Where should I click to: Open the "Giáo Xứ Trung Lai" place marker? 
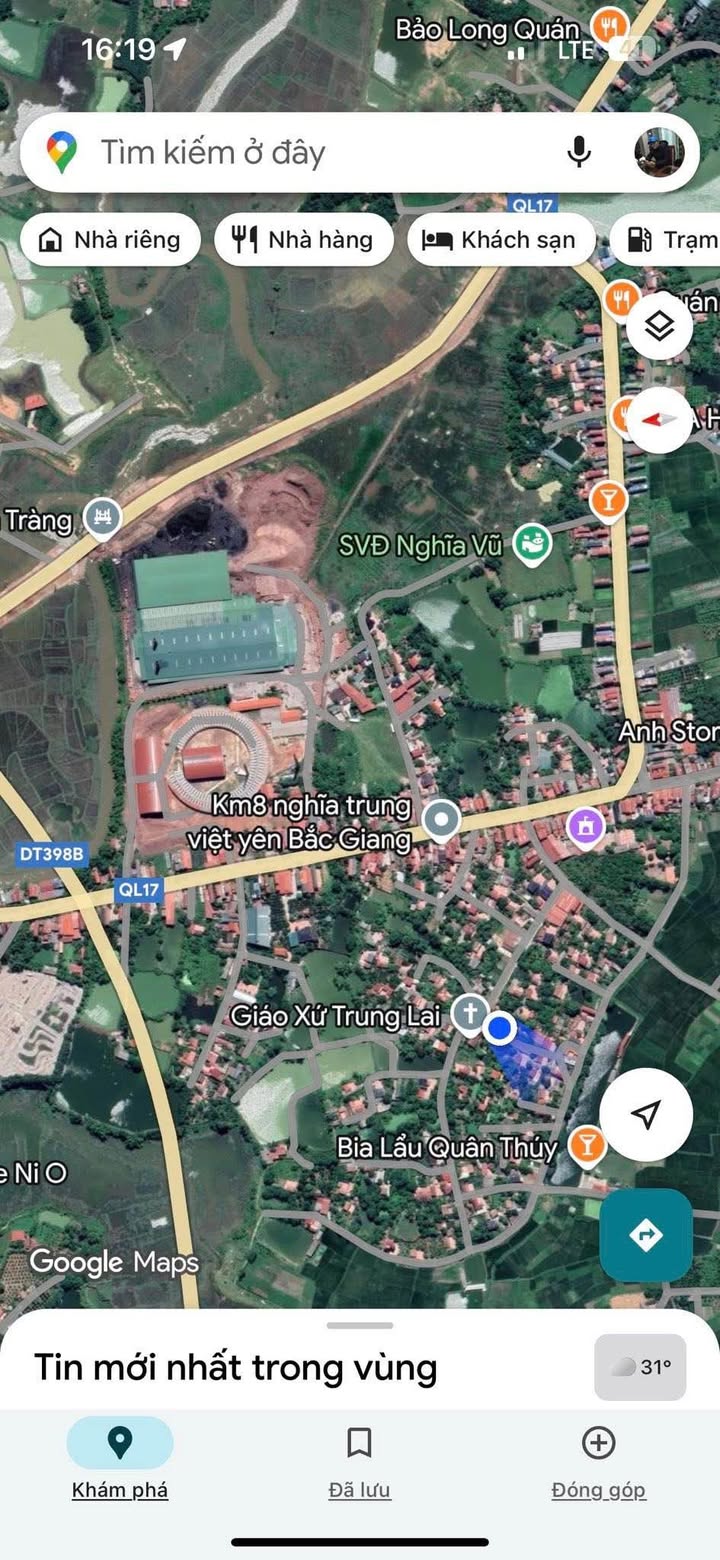click(x=469, y=1014)
